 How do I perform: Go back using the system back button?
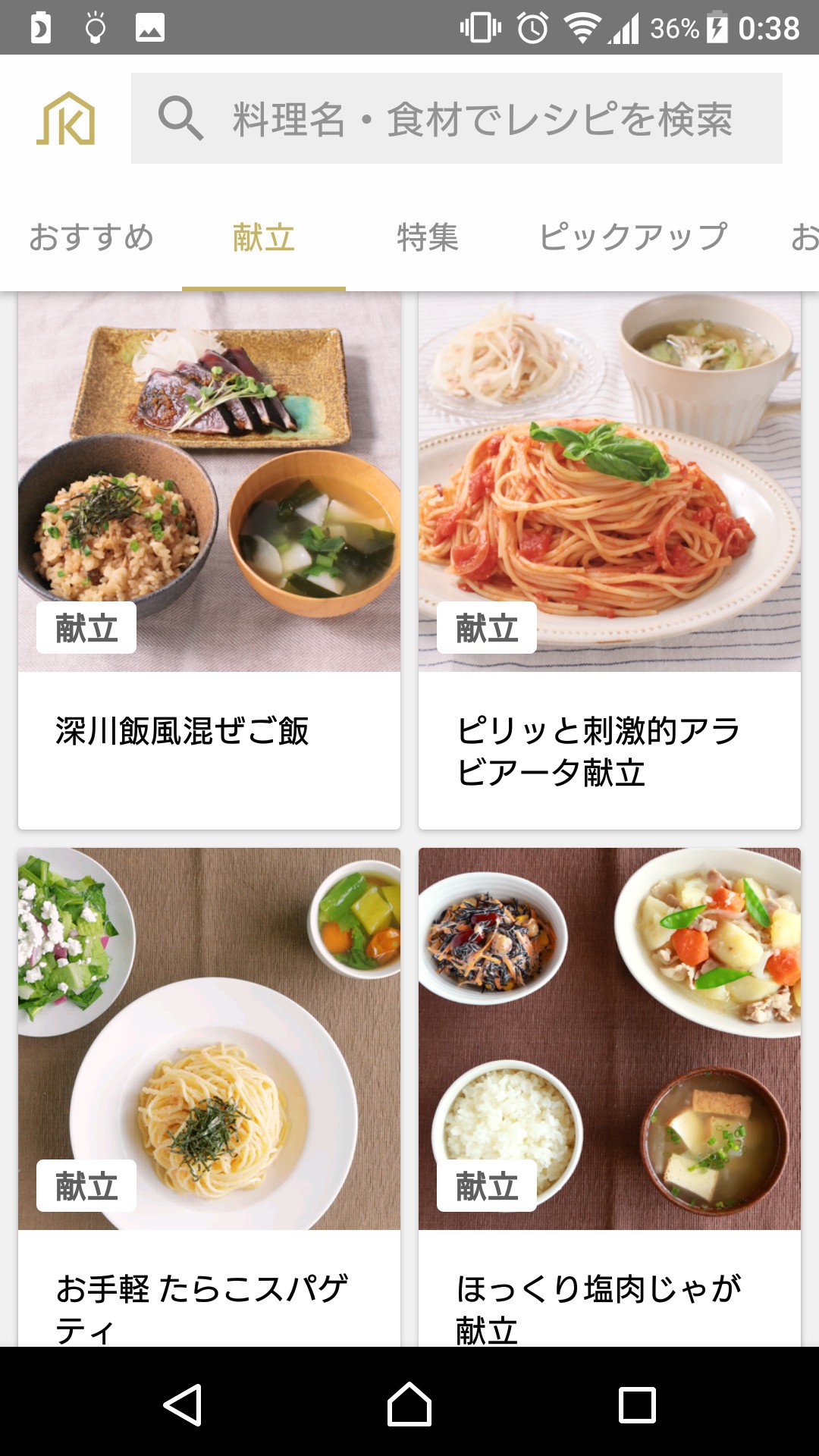tap(183, 1404)
